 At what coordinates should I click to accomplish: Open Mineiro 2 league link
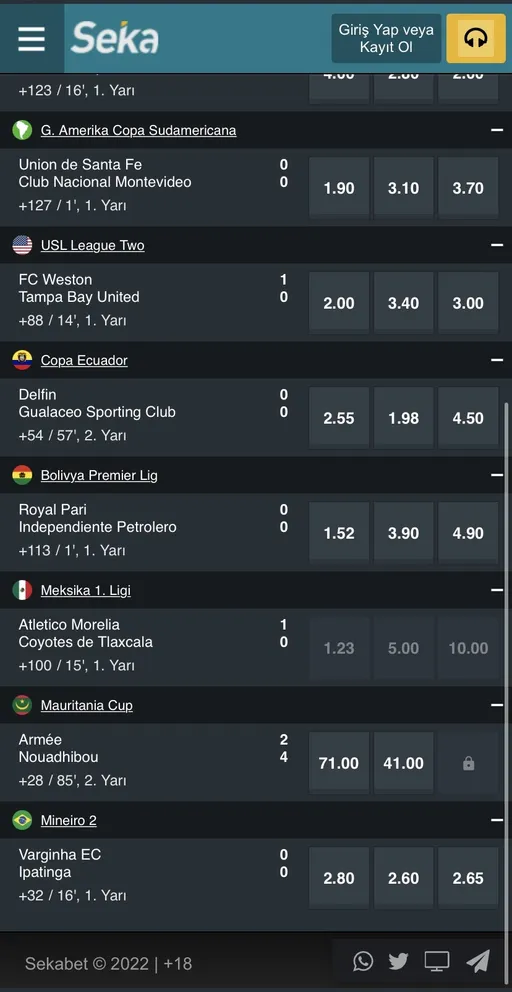click(68, 821)
